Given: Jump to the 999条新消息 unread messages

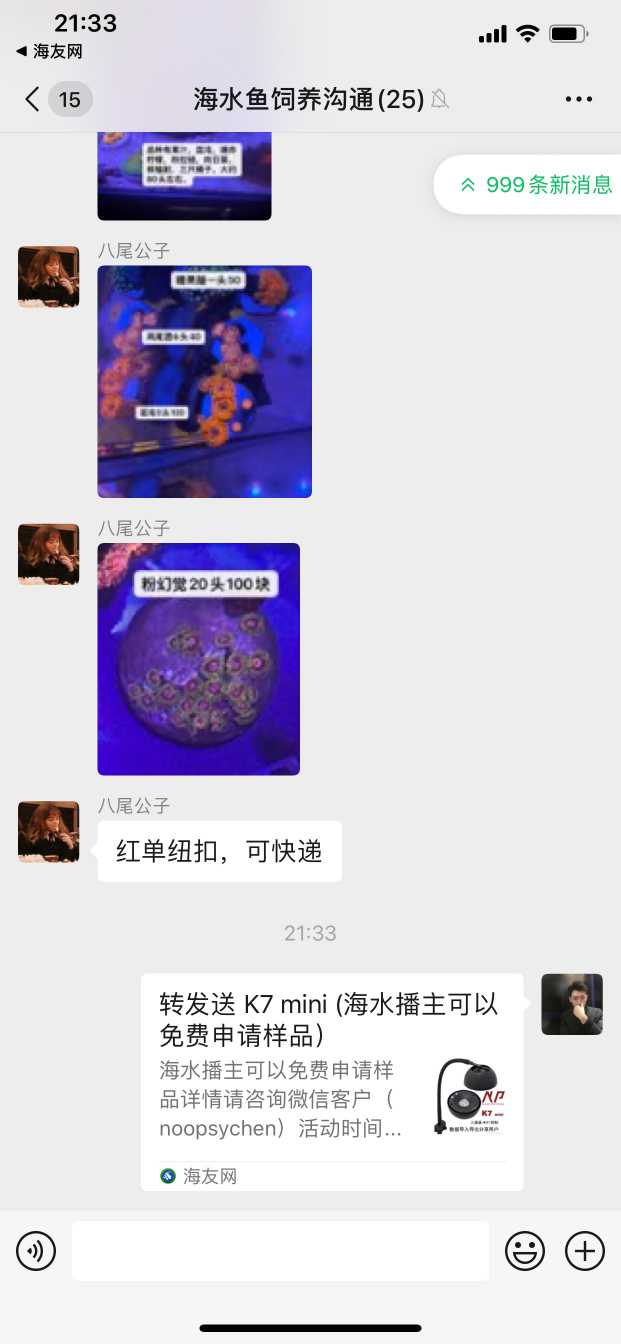Looking at the screenshot, I should (x=535, y=185).
